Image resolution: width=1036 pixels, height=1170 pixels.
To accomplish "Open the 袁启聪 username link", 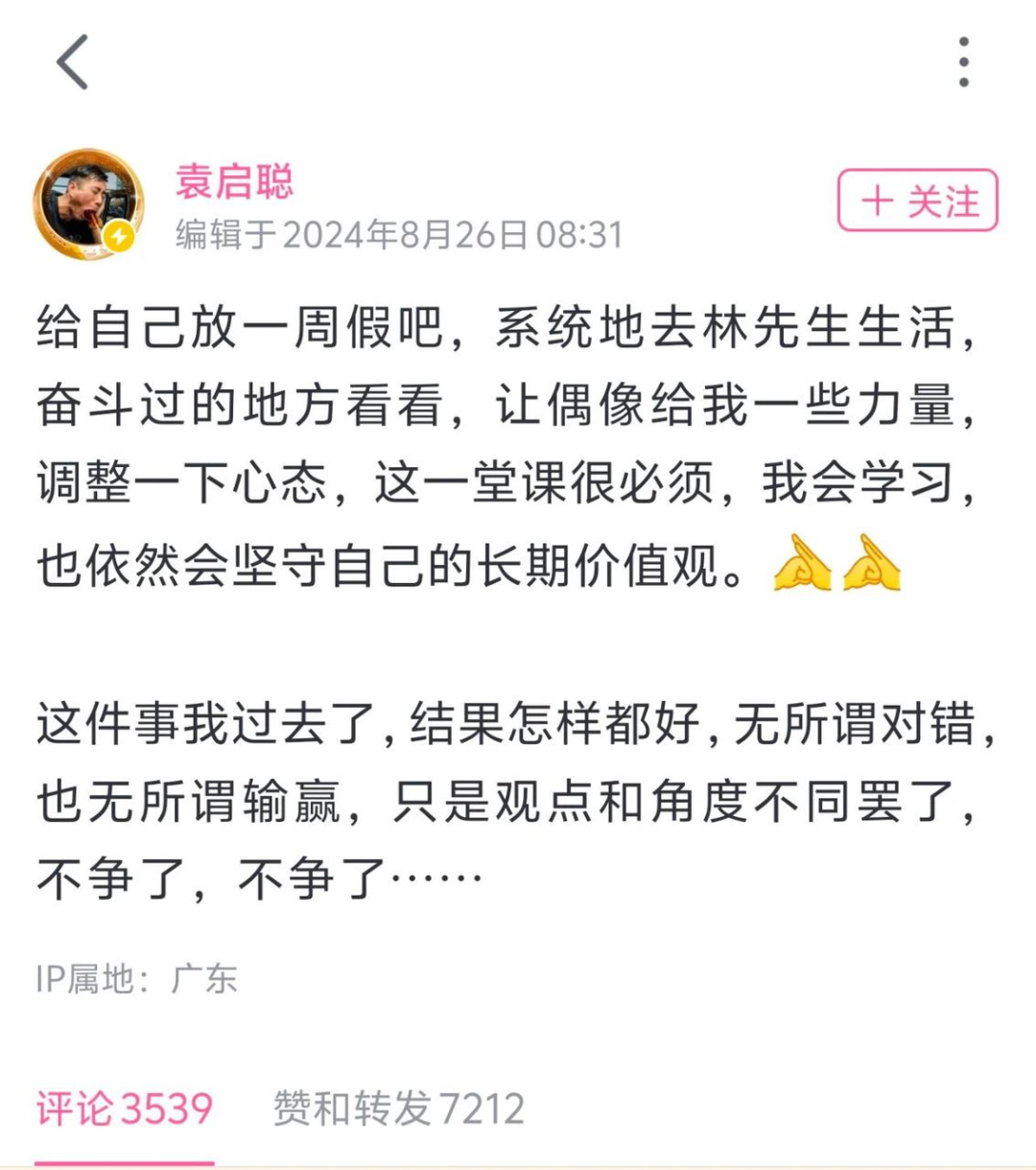I will click(x=234, y=181).
